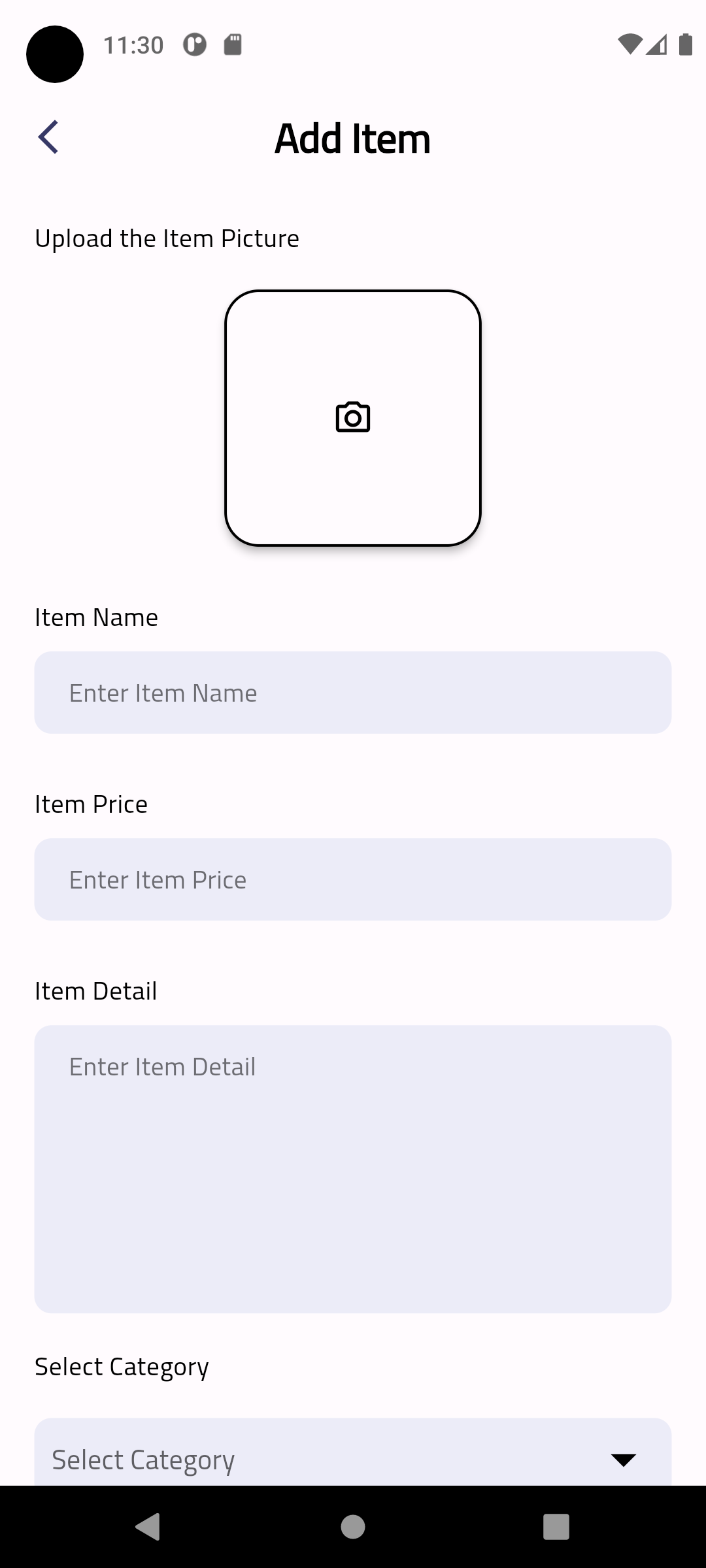Focus the Enter Item Name field

pyautogui.click(x=353, y=693)
